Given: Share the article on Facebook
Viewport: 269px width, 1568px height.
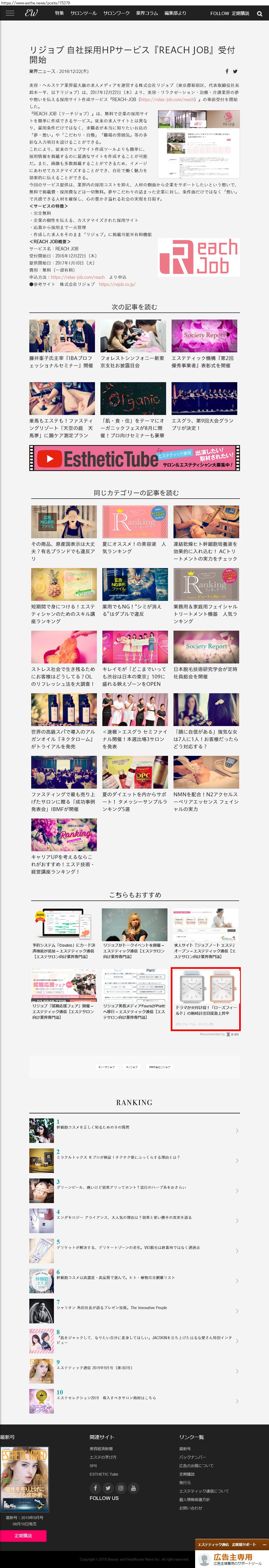Looking at the screenshot, I should [227, 71].
